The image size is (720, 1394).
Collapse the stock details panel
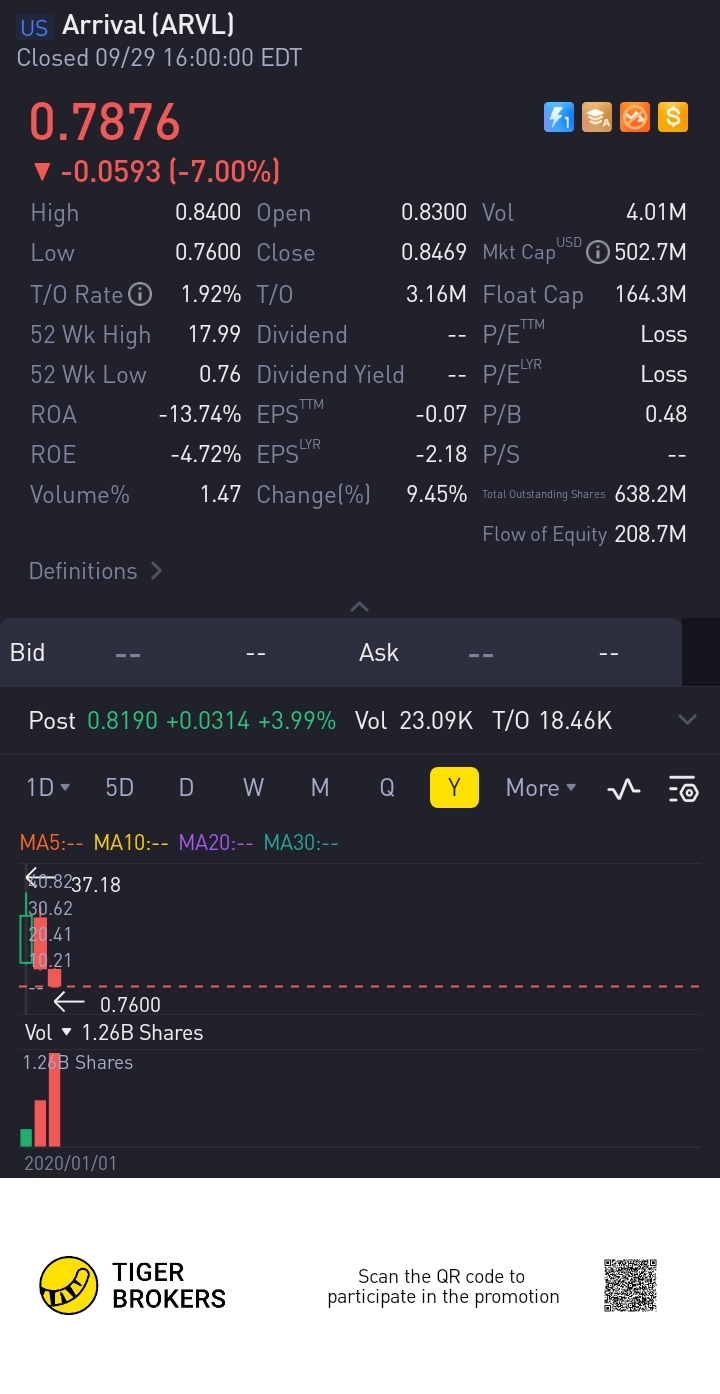pos(360,606)
